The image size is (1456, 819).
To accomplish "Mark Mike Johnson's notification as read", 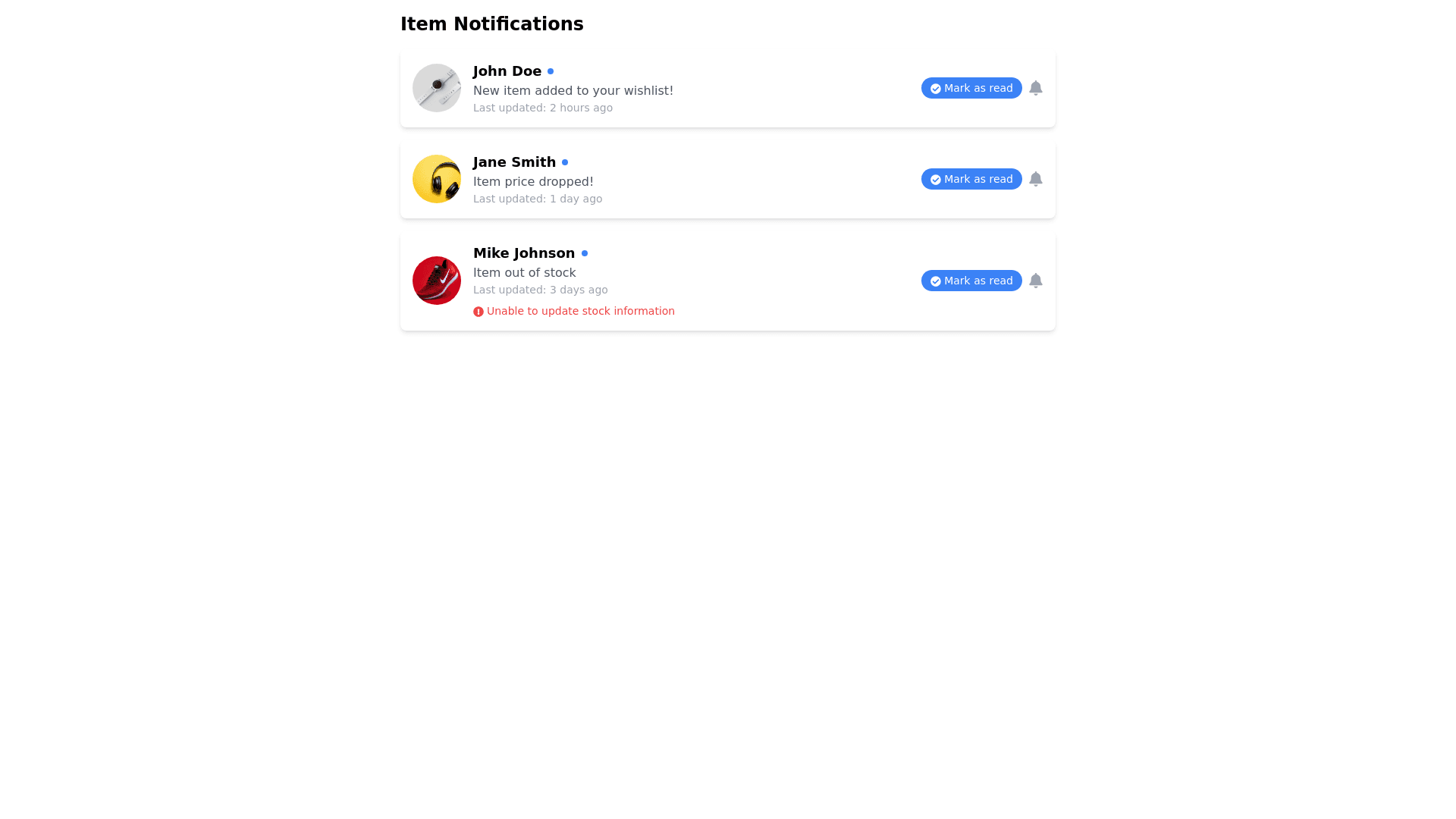I will pyautogui.click(x=971, y=281).
